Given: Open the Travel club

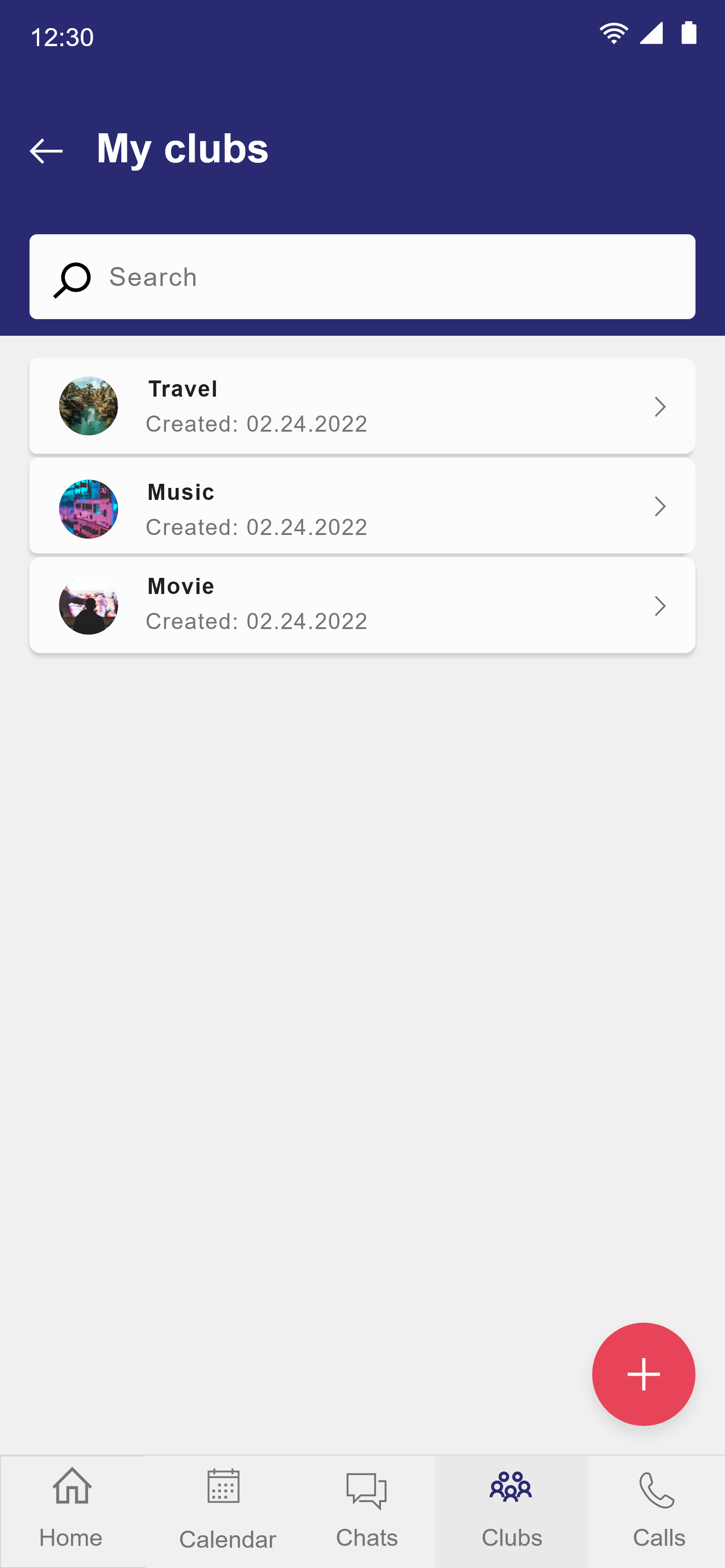Looking at the screenshot, I should 362,406.
